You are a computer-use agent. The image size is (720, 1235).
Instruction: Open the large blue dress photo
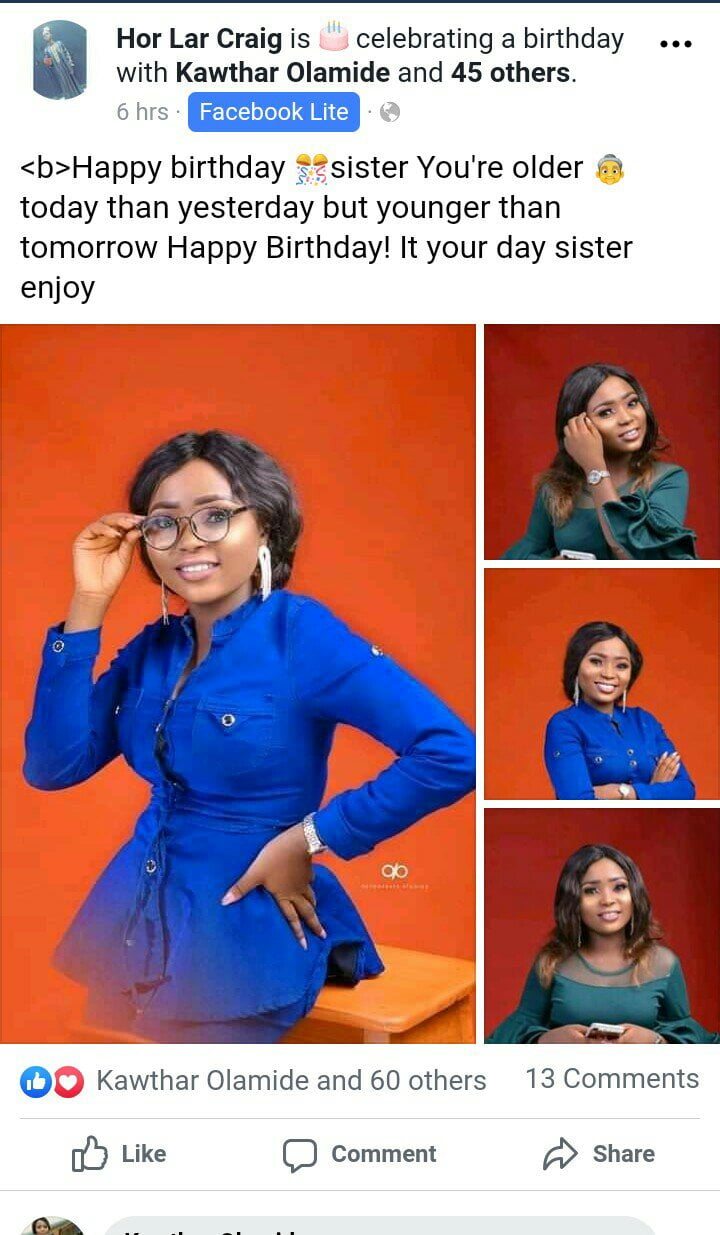[x=238, y=684]
